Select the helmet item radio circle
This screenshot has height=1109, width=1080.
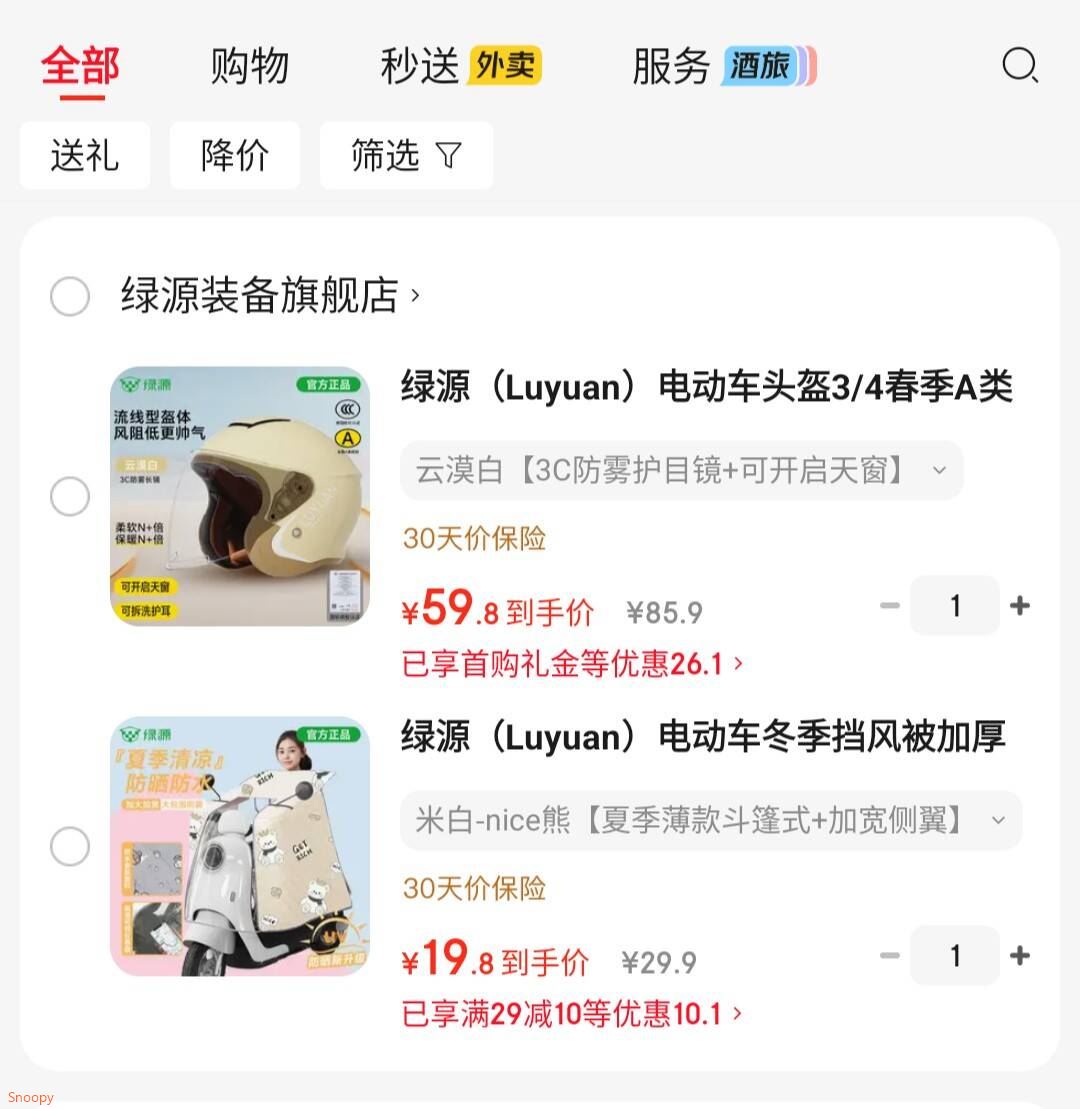[70, 495]
